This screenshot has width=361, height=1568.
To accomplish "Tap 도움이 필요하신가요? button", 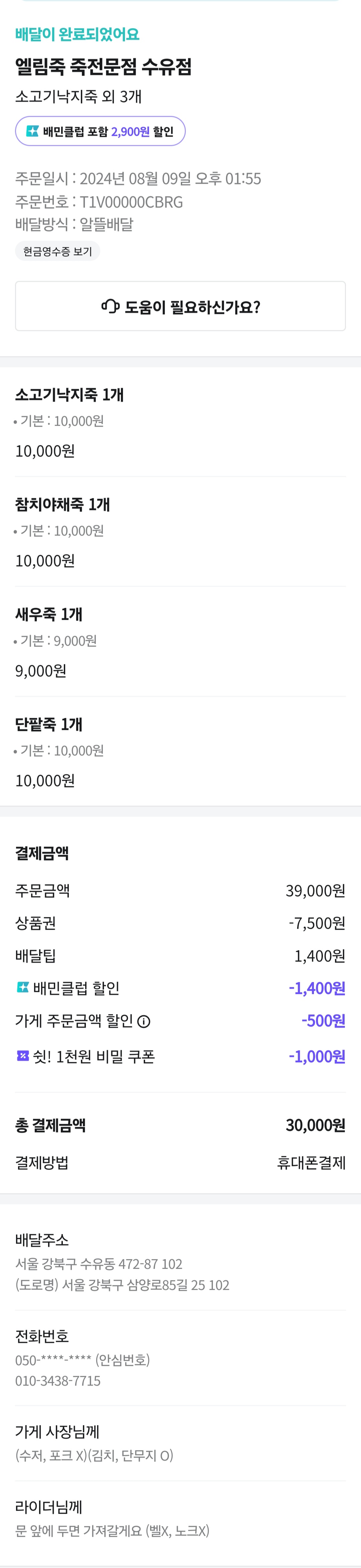I will point(180,306).
